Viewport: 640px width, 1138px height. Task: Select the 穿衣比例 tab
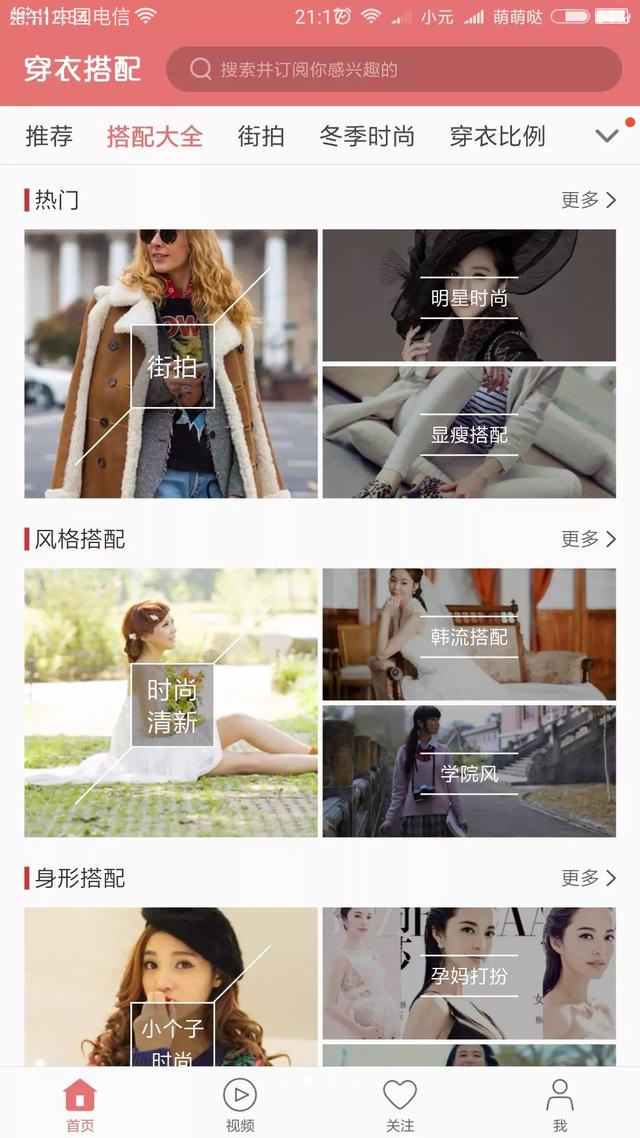tap(497, 136)
